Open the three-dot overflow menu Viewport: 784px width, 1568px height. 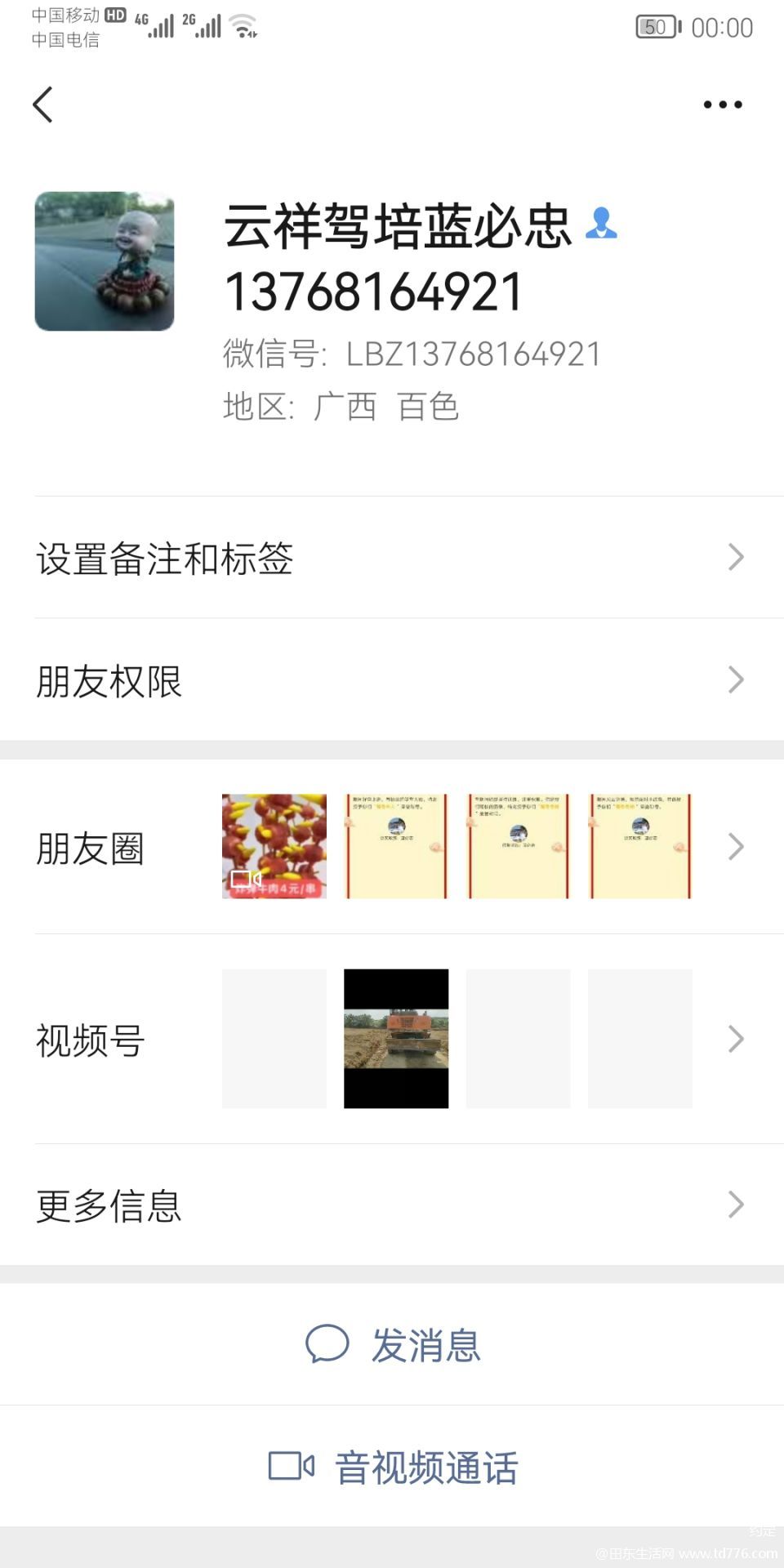coord(723,105)
